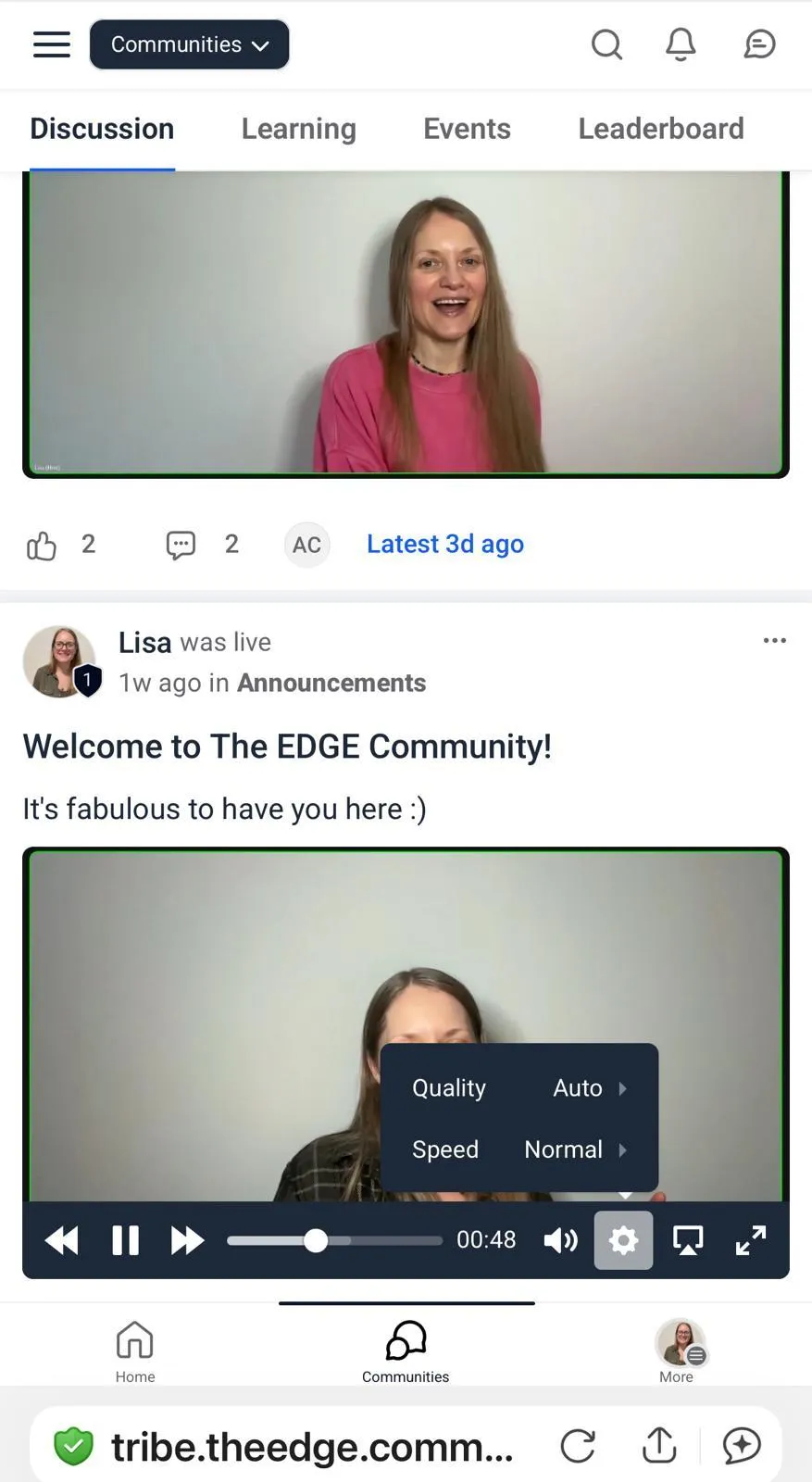Image resolution: width=812 pixels, height=1482 pixels.
Task: Mute the video volume
Action: pyautogui.click(x=560, y=1240)
